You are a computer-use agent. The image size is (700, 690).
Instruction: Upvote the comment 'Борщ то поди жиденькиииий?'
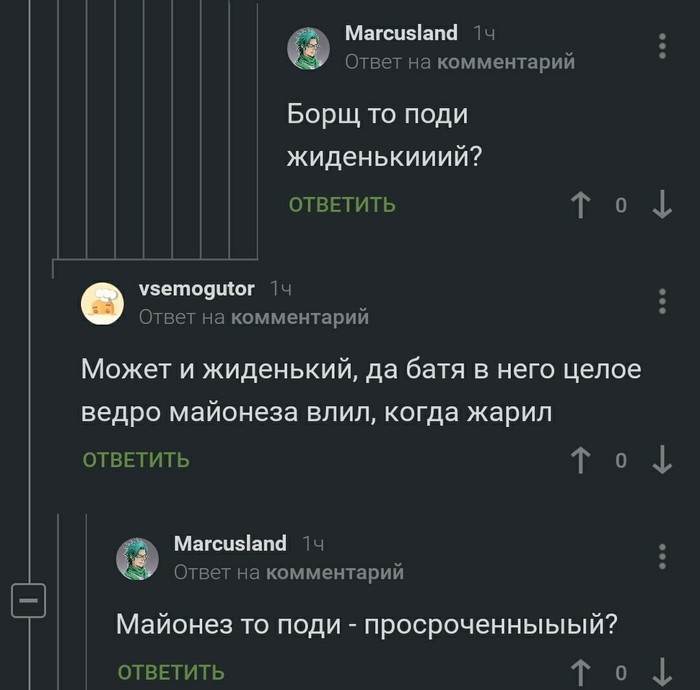click(580, 205)
